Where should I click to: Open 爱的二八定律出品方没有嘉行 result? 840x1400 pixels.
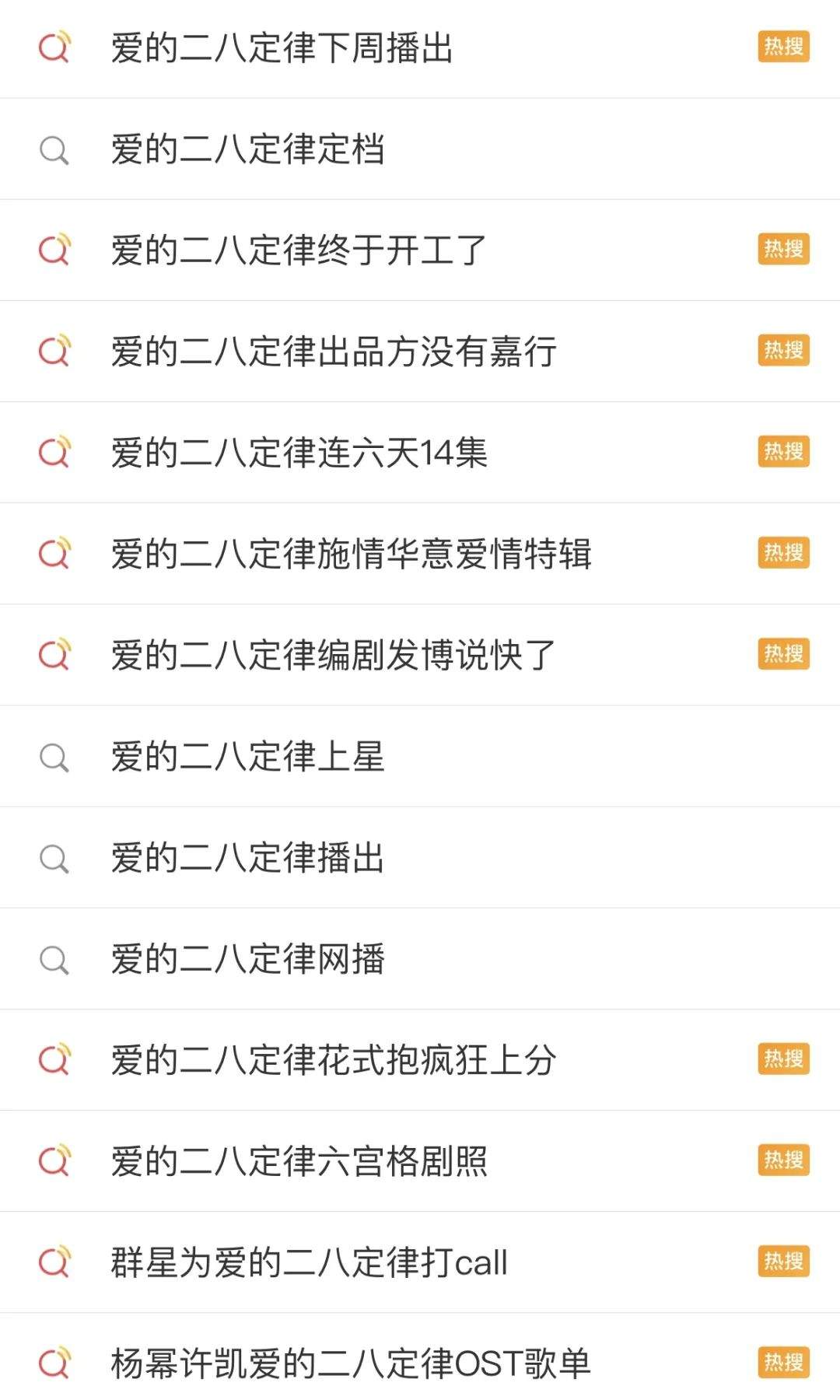(x=333, y=352)
